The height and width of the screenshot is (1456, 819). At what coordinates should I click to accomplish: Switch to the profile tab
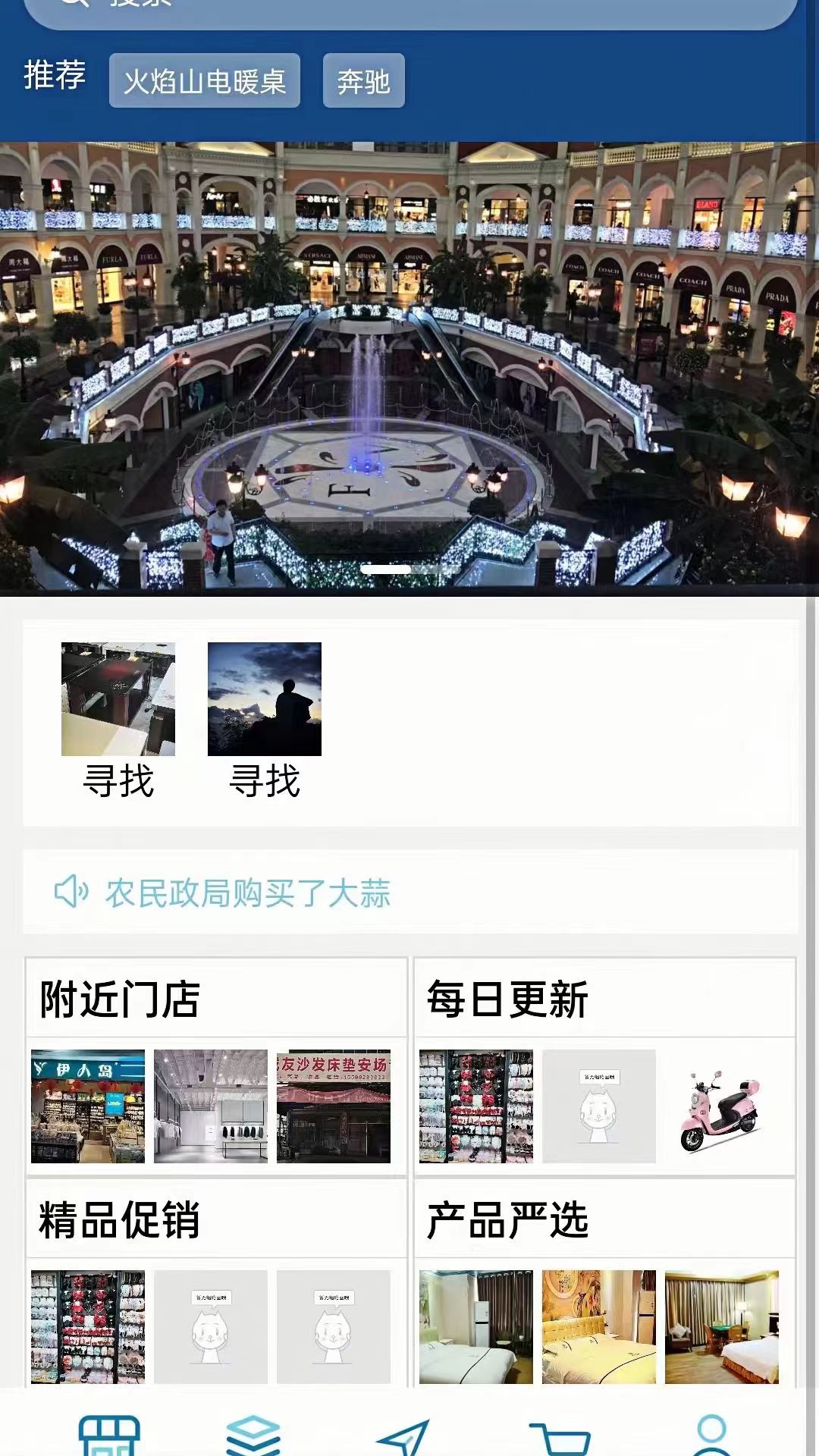(x=711, y=1433)
